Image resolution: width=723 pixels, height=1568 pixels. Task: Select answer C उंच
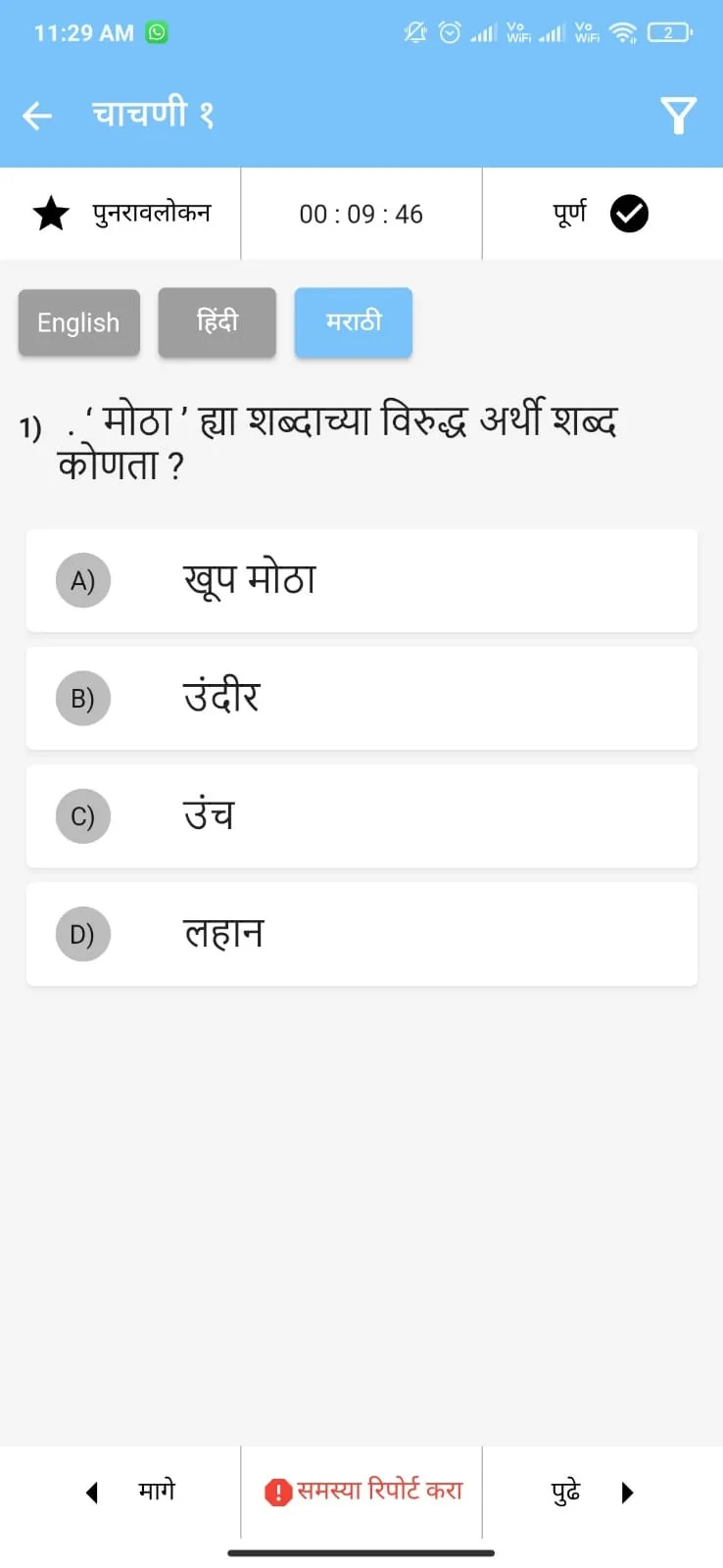(361, 815)
